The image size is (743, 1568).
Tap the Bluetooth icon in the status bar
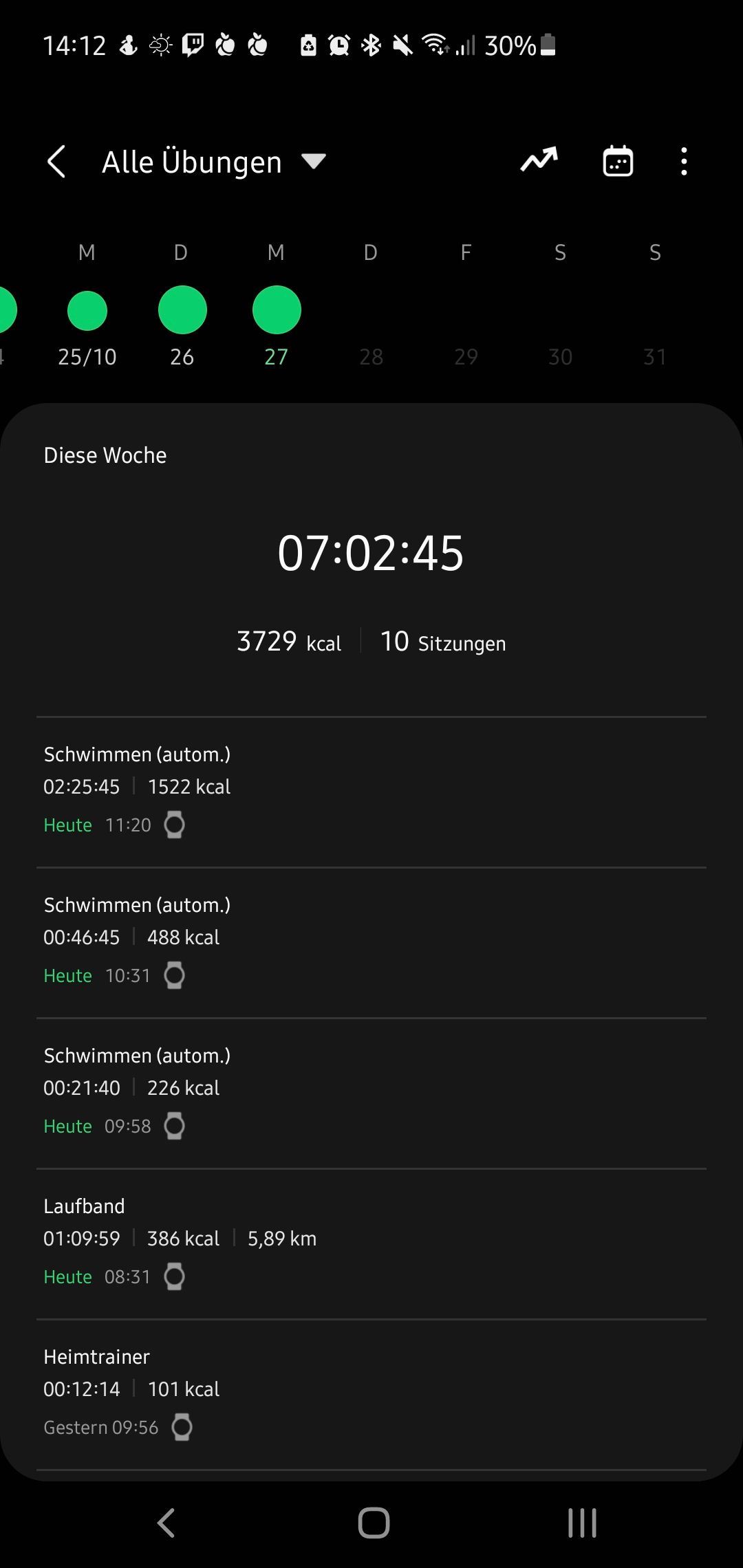click(x=371, y=45)
